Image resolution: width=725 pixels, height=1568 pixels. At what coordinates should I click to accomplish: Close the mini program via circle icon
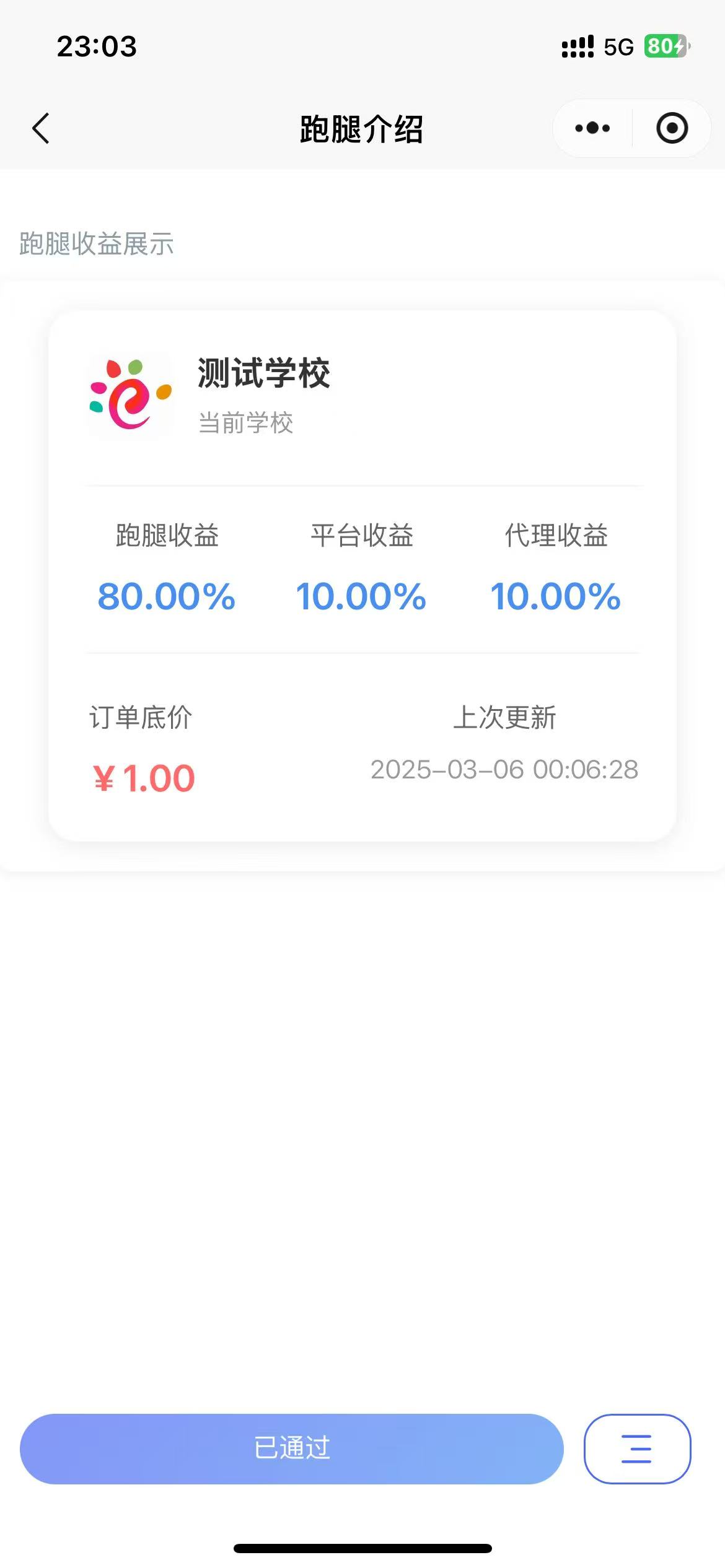tap(672, 128)
